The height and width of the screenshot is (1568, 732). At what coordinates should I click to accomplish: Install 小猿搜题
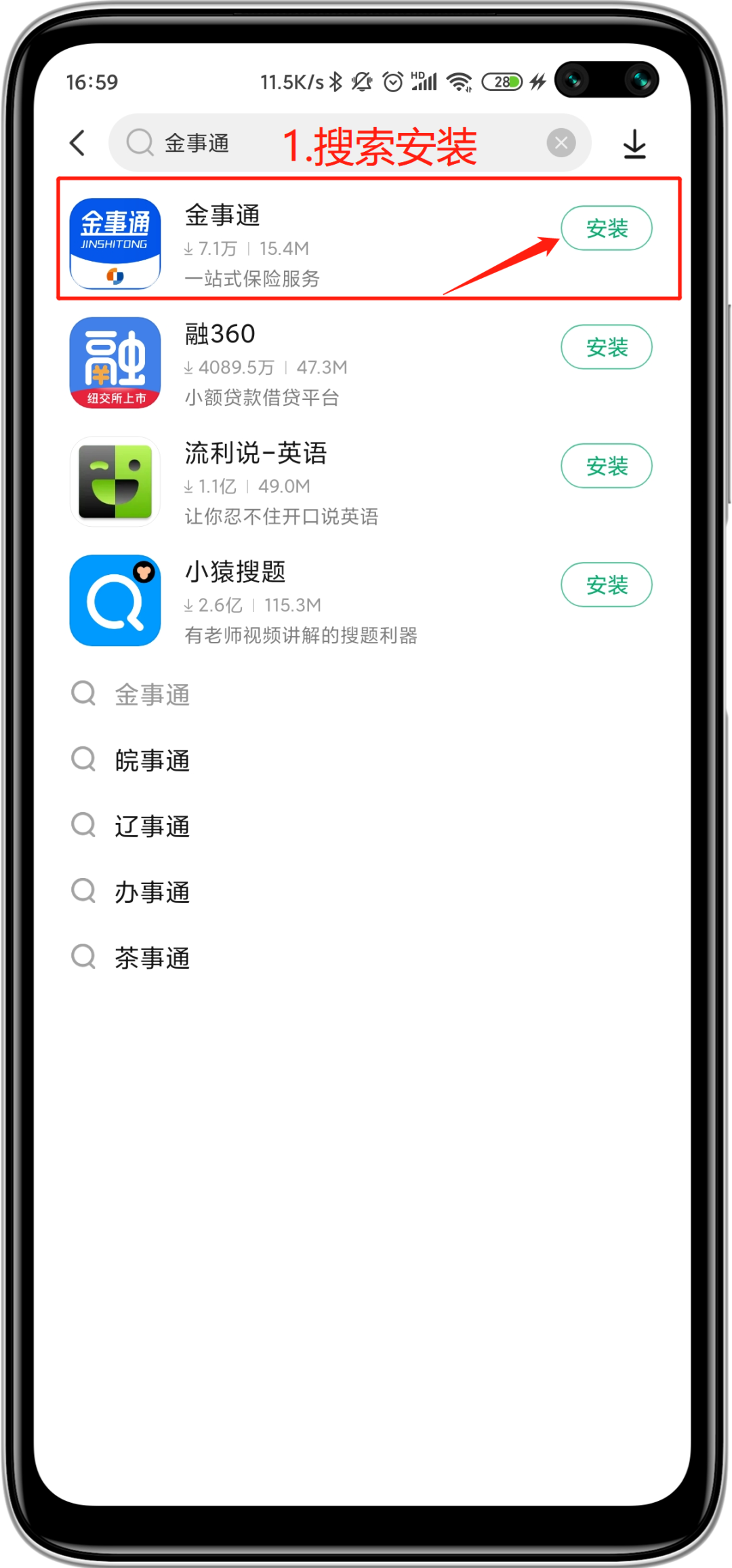tap(607, 584)
